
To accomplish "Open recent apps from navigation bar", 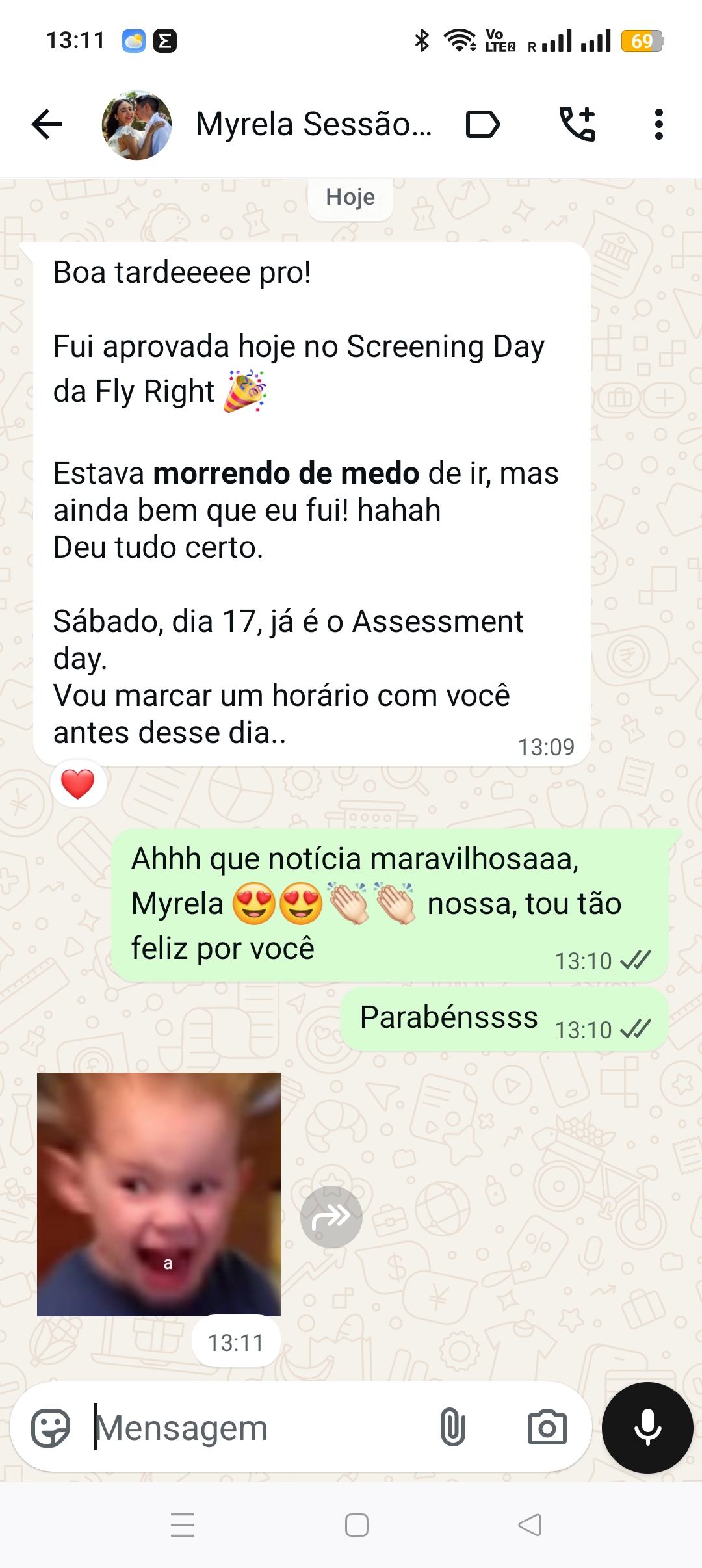I will tap(183, 1525).
